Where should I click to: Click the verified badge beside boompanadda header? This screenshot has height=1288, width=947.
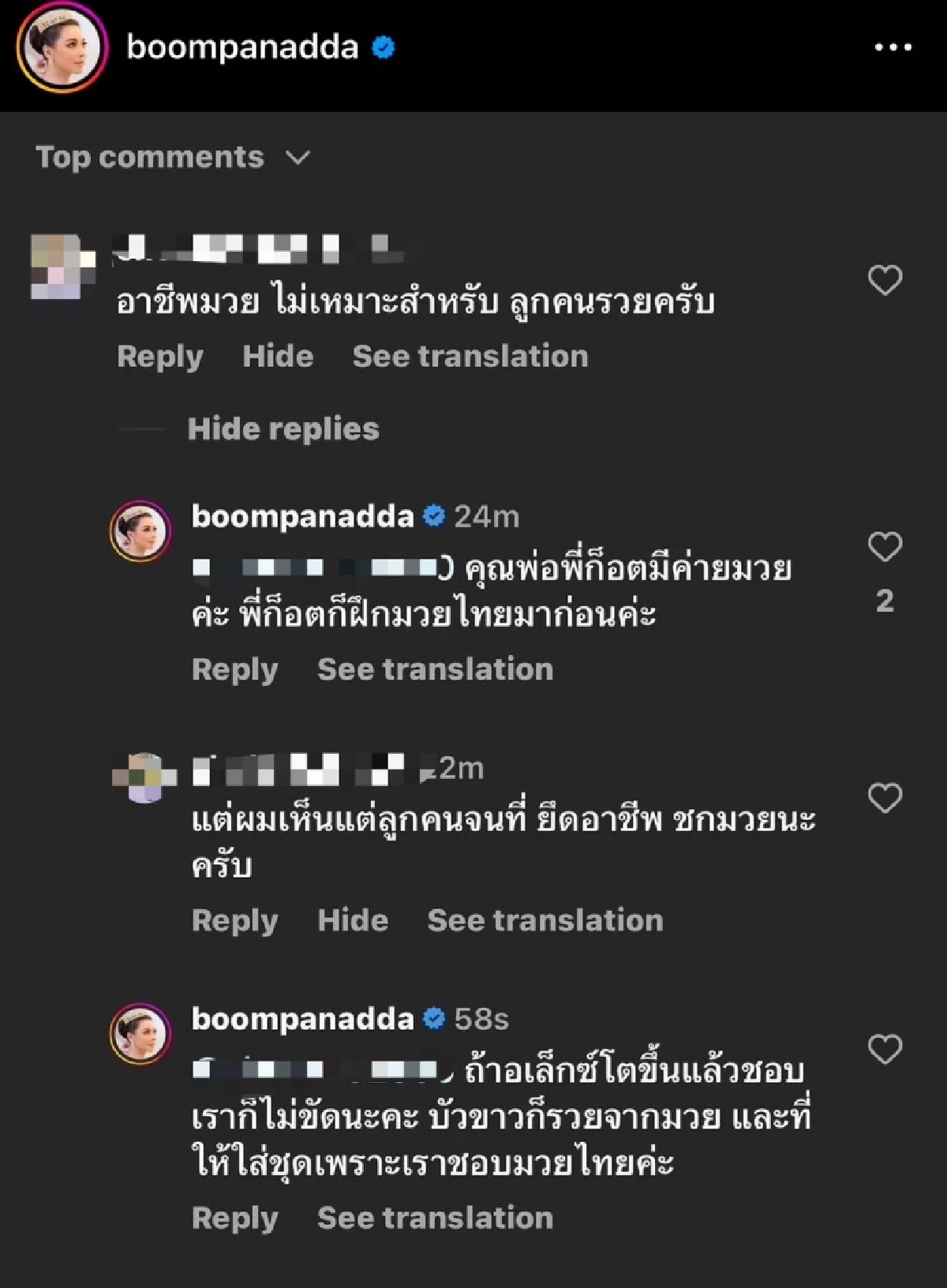coord(382,47)
